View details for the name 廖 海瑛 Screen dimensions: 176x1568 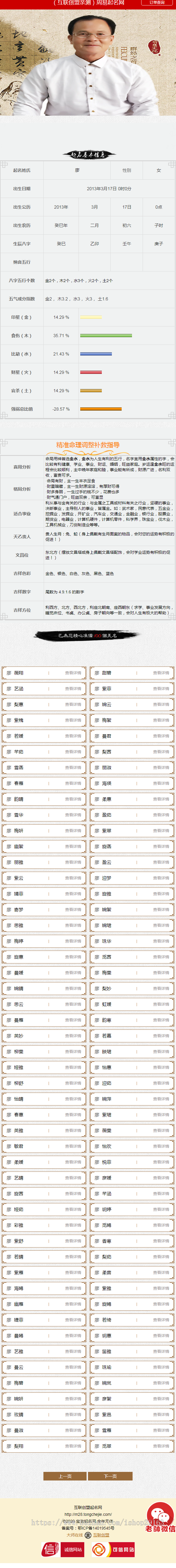[161, 783]
